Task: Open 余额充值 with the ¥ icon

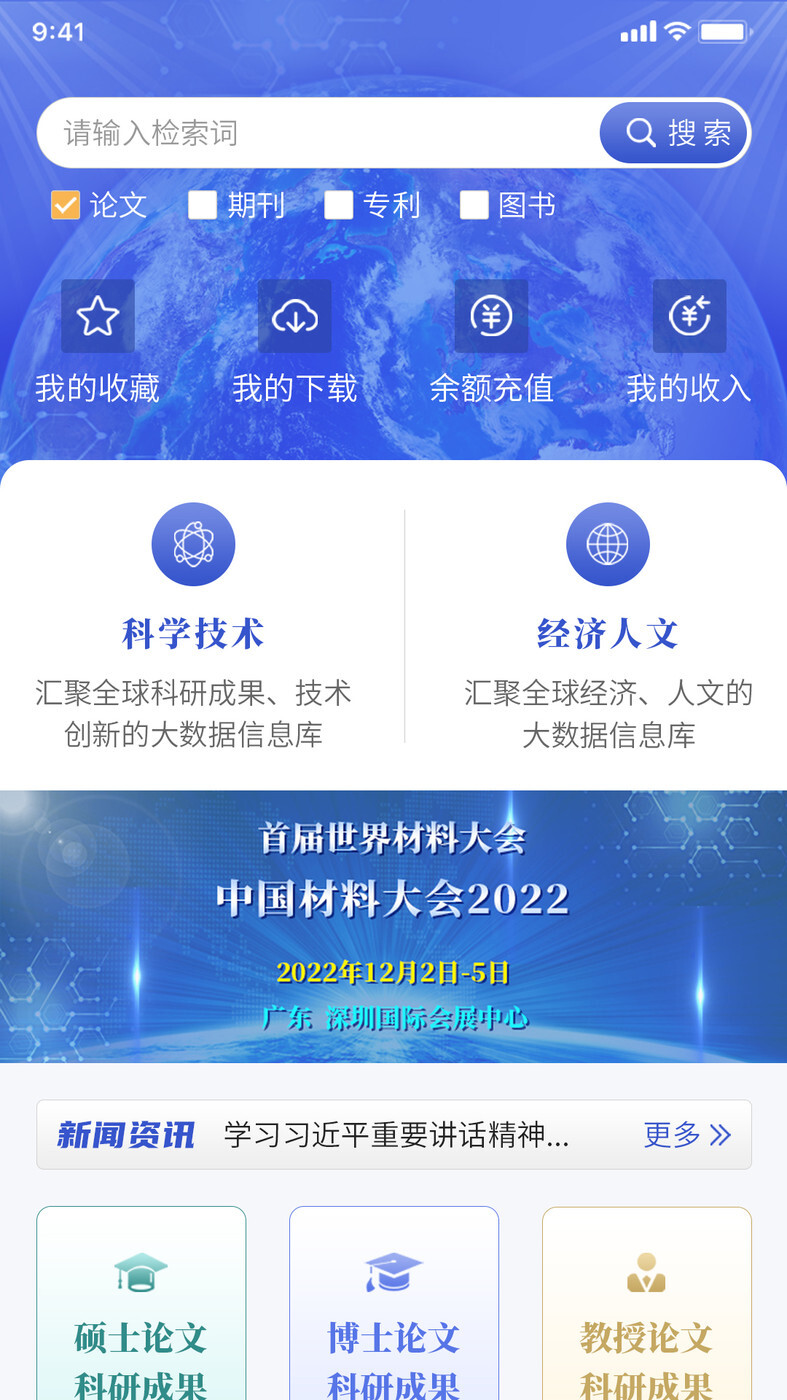Action: [491, 315]
